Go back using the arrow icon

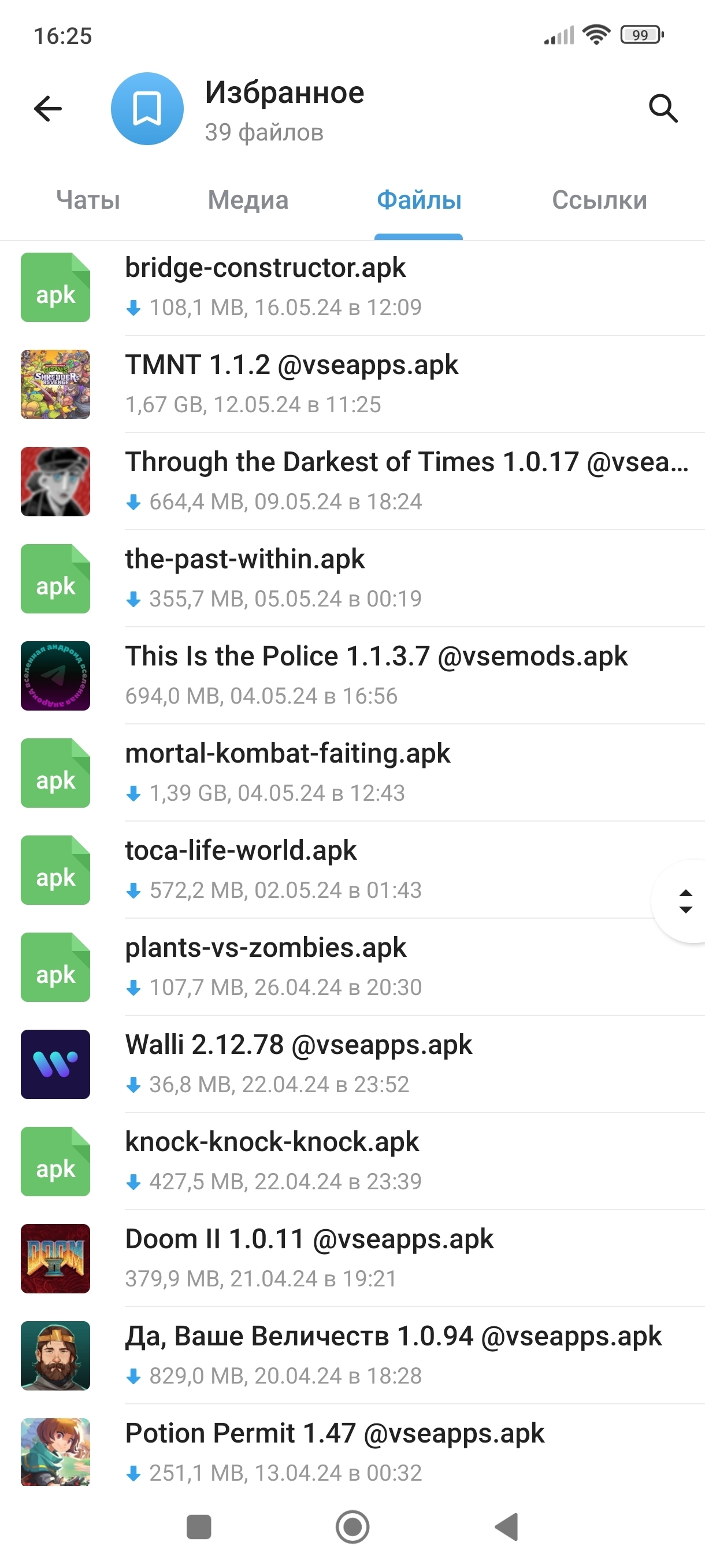[x=47, y=109]
